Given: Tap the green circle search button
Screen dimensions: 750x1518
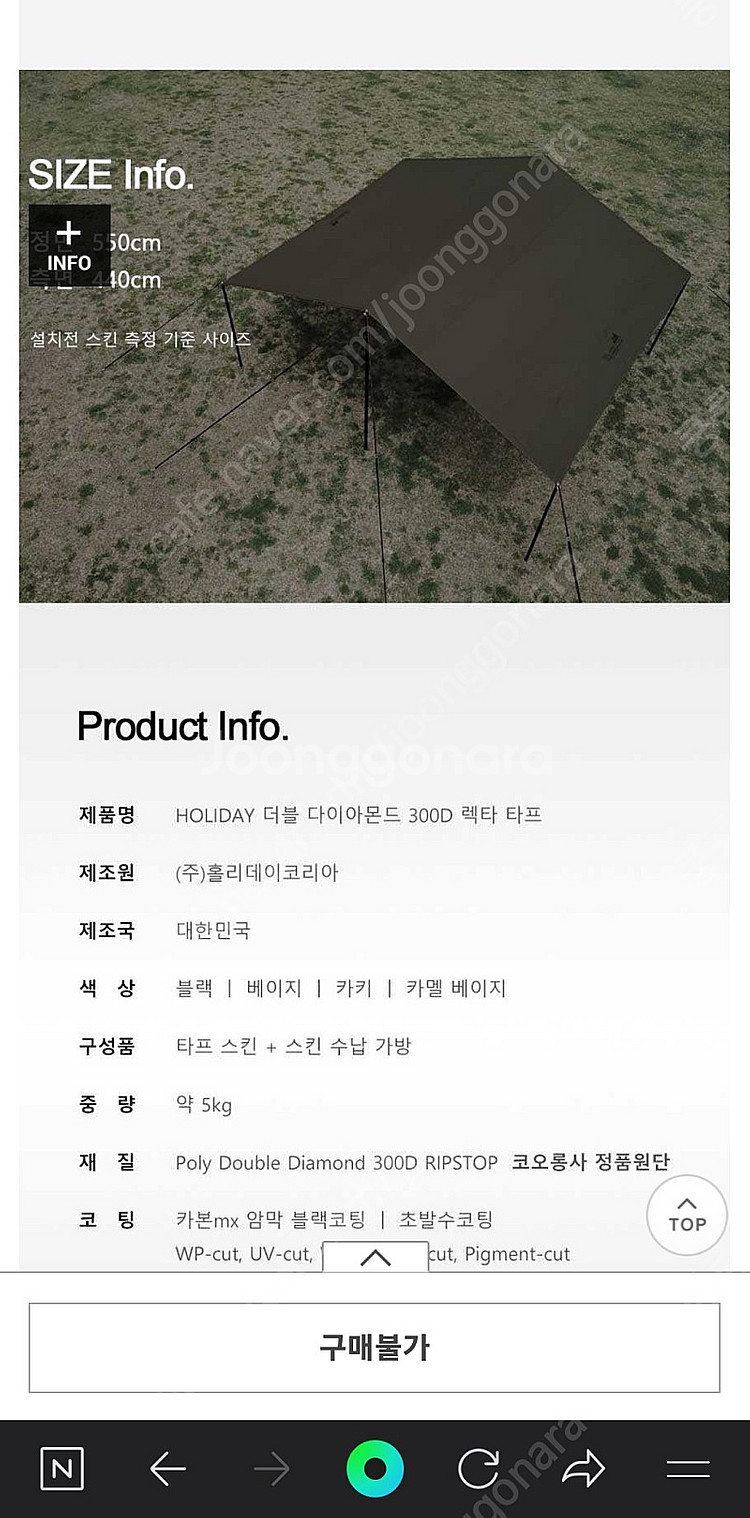Looking at the screenshot, I should point(375,1469).
